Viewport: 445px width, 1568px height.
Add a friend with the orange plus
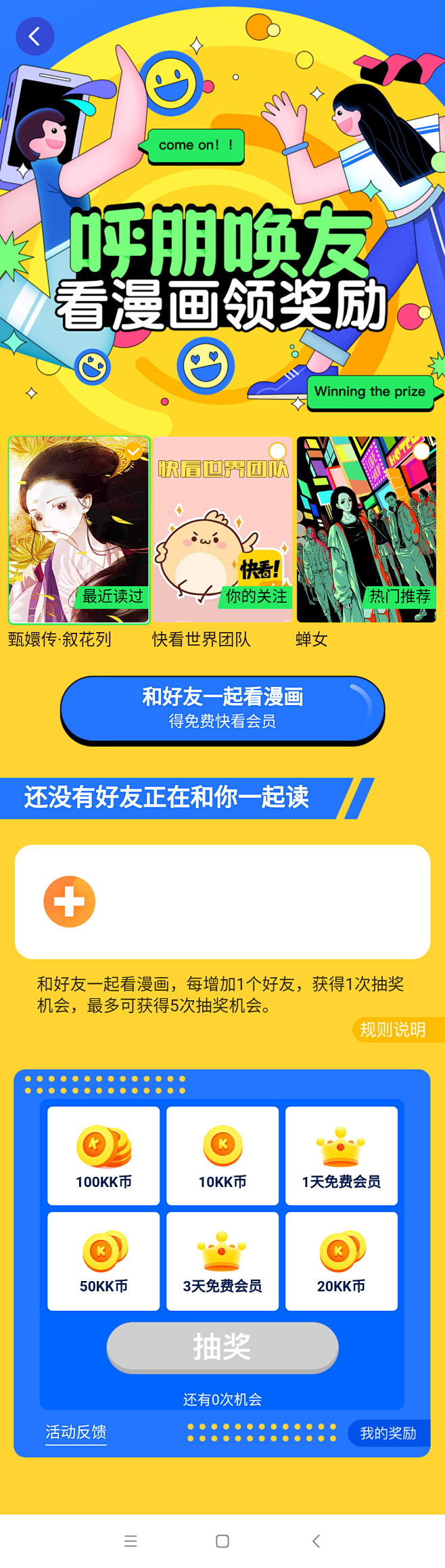pyautogui.click(x=70, y=901)
